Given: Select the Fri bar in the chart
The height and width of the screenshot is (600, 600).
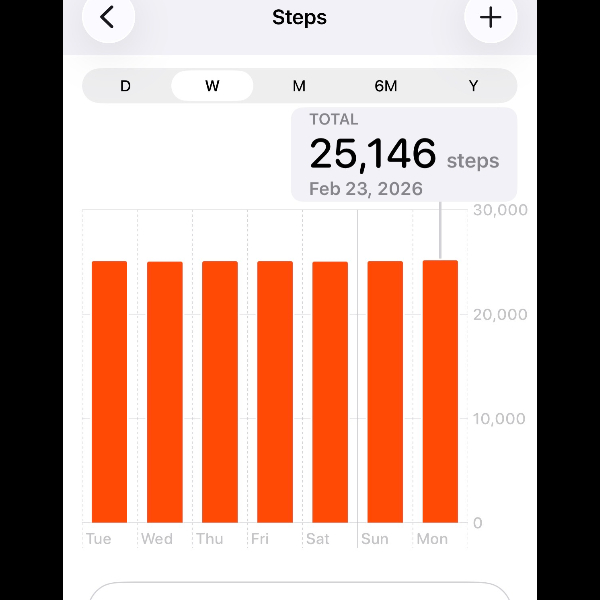Looking at the screenshot, I should 275,392.
